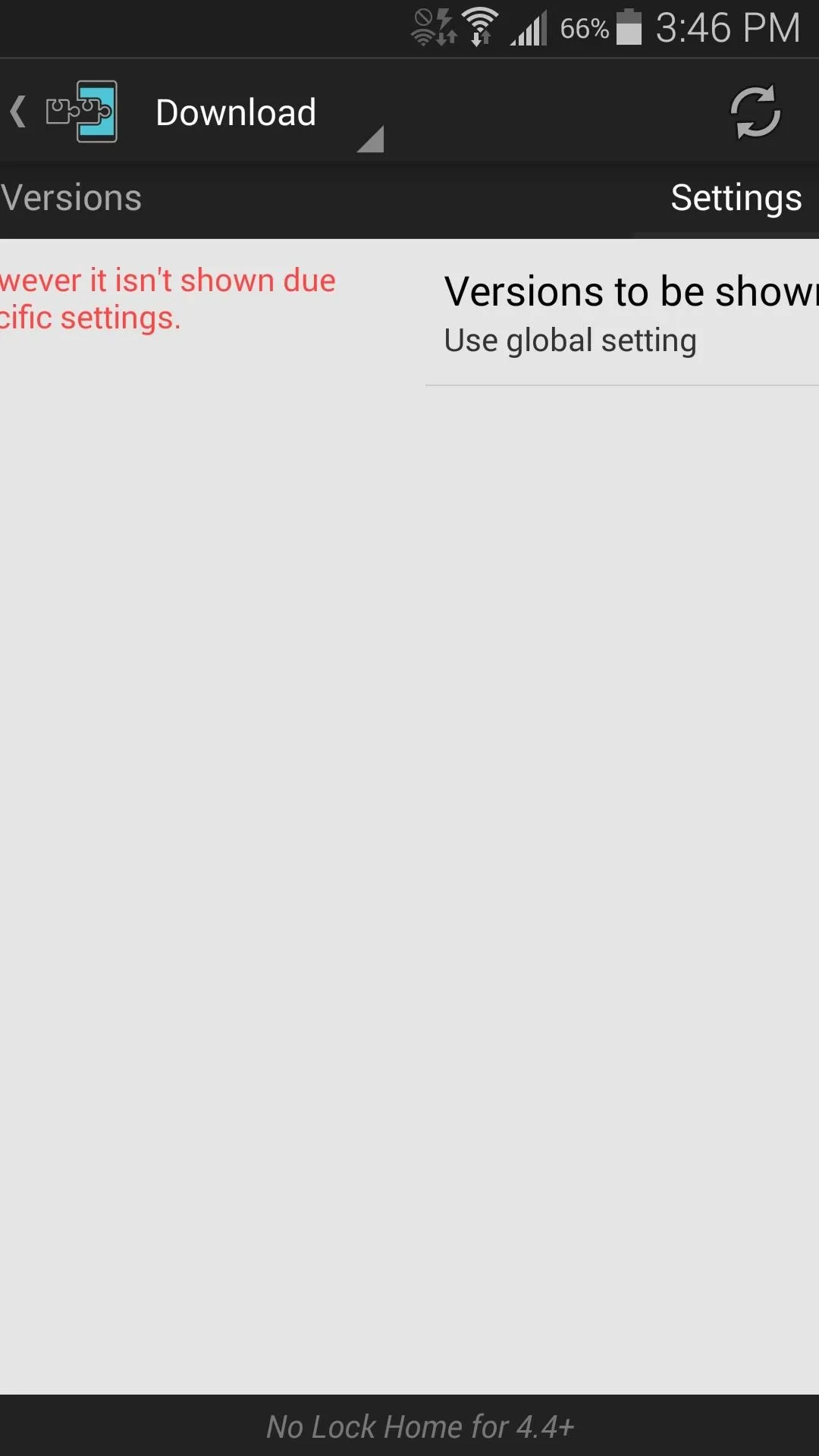Select the Settings tab
The height and width of the screenshot is (1456, 819).
tap(736, 199)
